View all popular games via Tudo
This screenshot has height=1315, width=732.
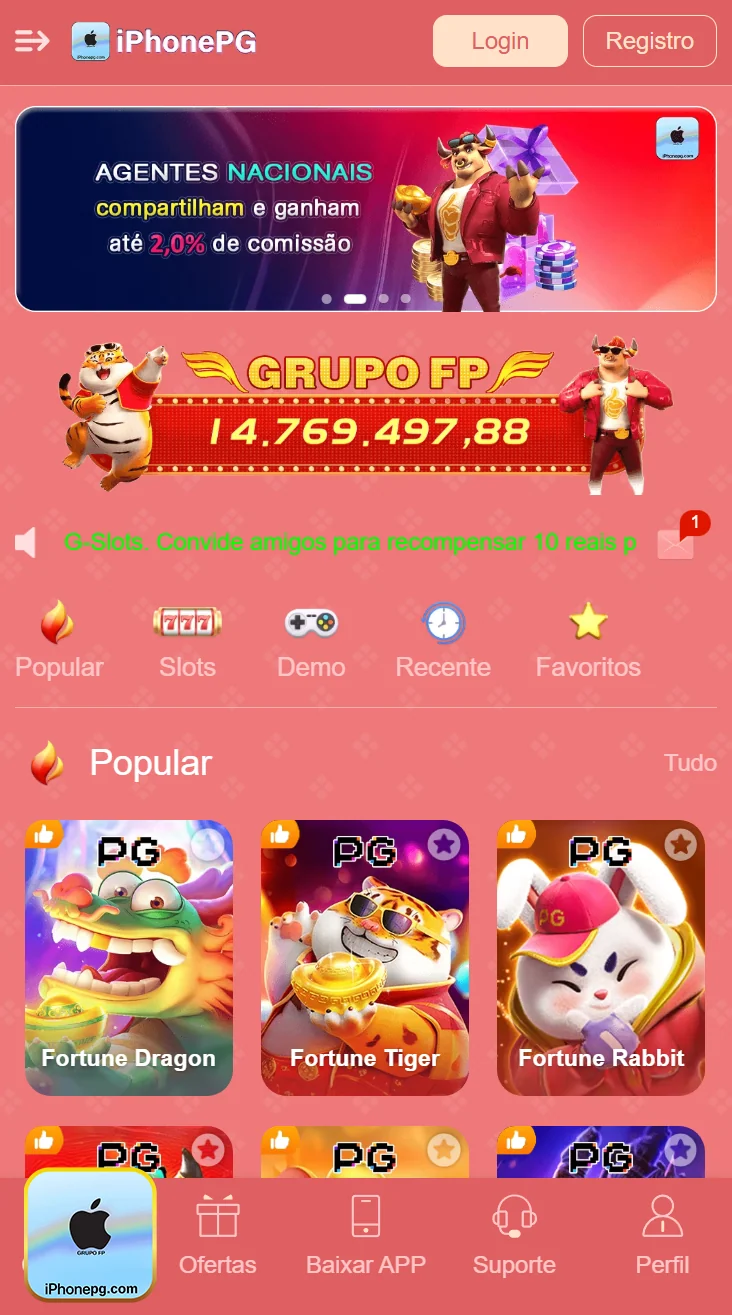(690, 763)
